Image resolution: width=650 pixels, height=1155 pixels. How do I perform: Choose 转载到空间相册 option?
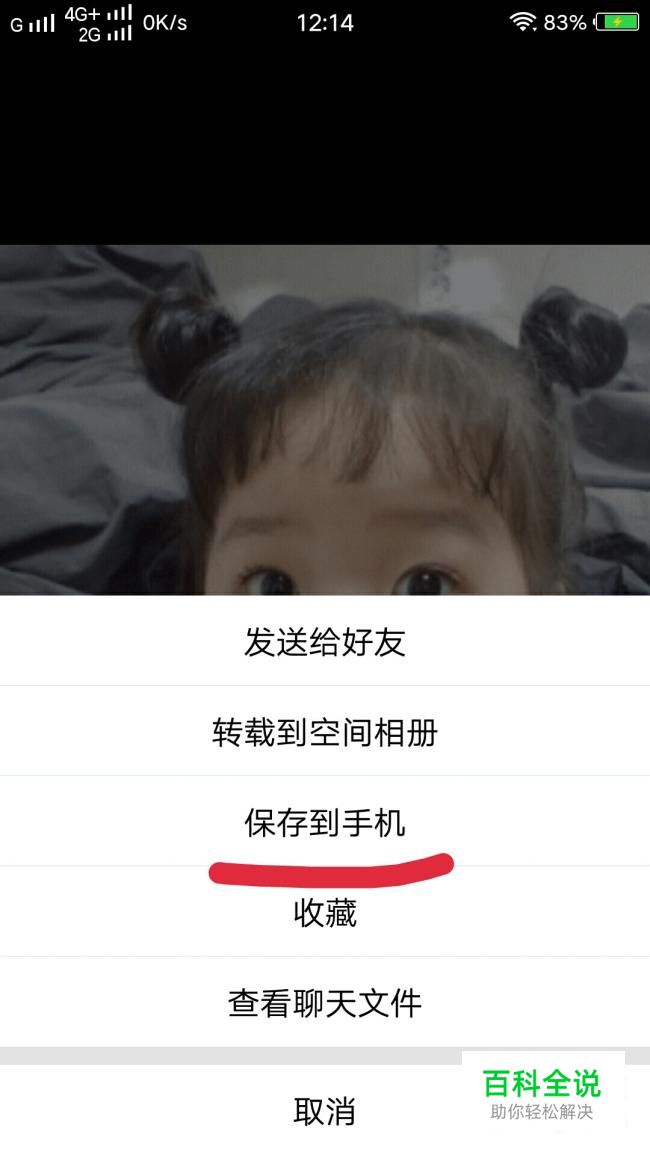(325, 731)
